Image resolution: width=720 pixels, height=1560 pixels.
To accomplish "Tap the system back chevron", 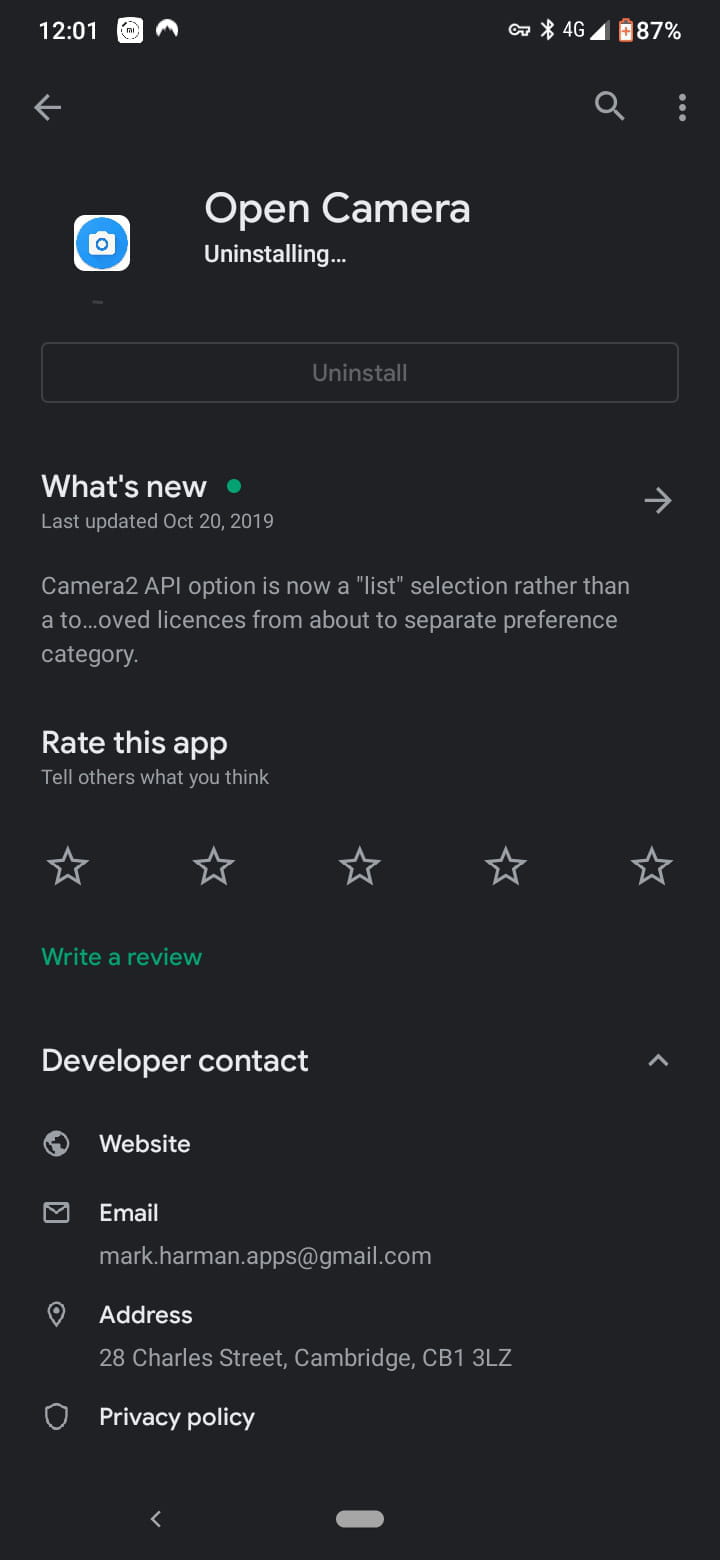I will 155,1519.
